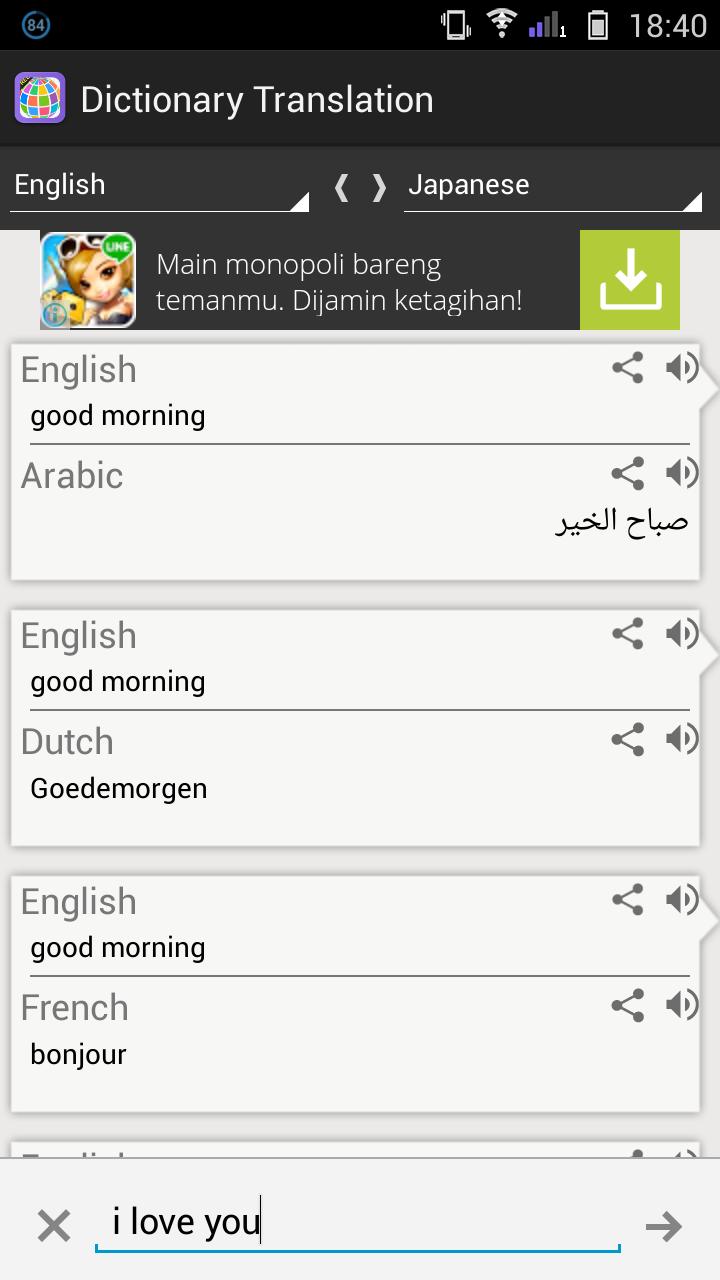Share the Arabic translation
Viewport: 720px width, 1280px height.
(x=627, y=473)
